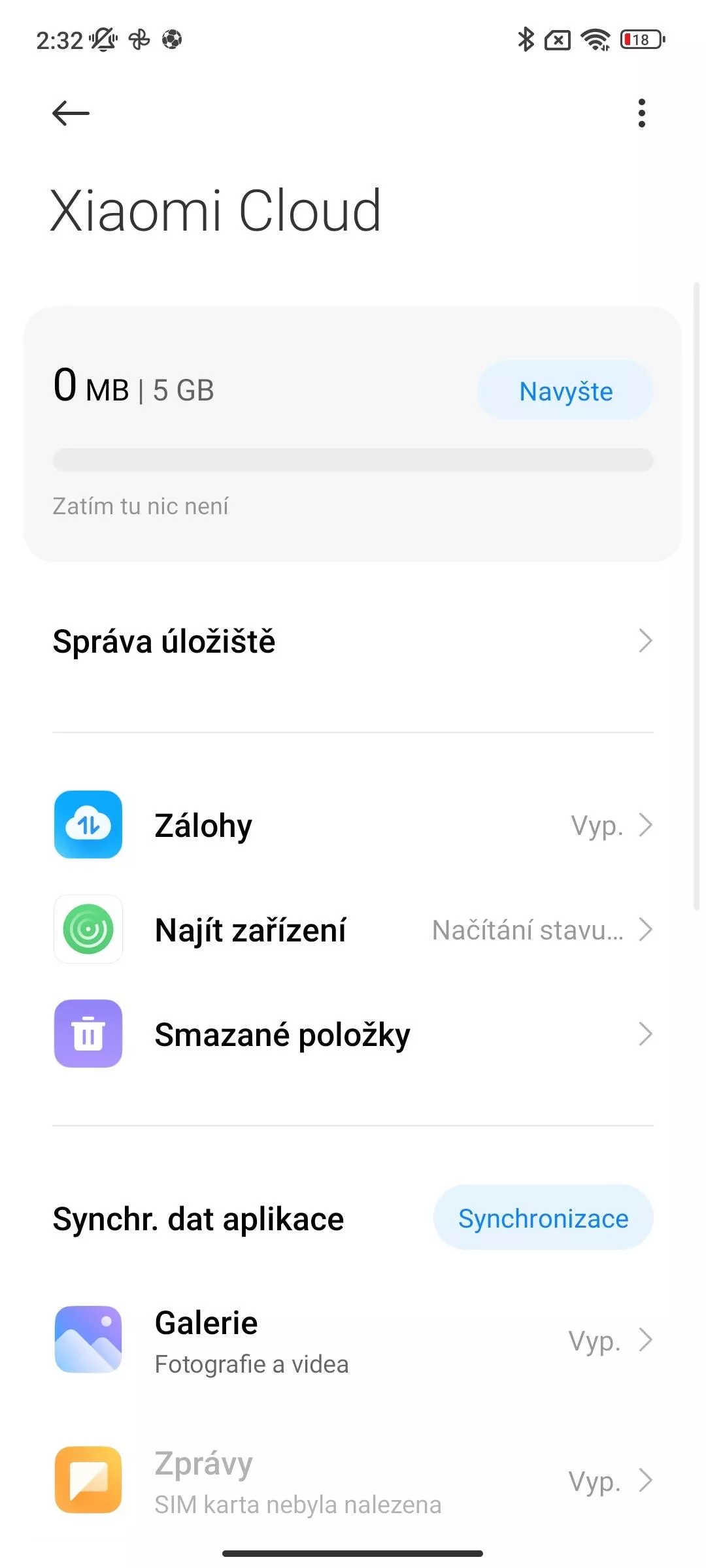Image resolution: width=706 pixels, height=1568 pixels.
Task: Open the three-dot overflow menu
Action: click(642, 113)
